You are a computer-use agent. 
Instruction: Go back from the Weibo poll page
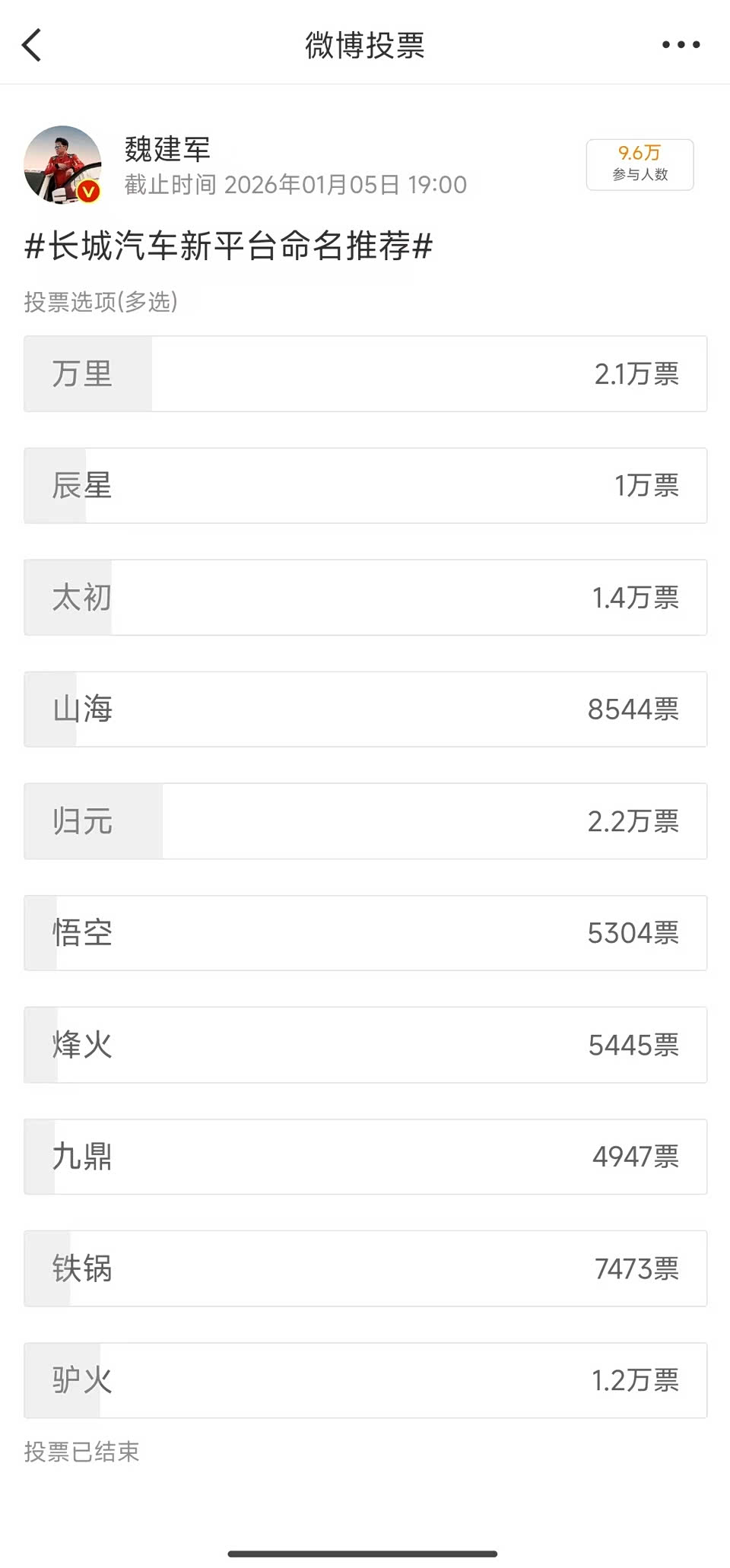click(32, 45)
